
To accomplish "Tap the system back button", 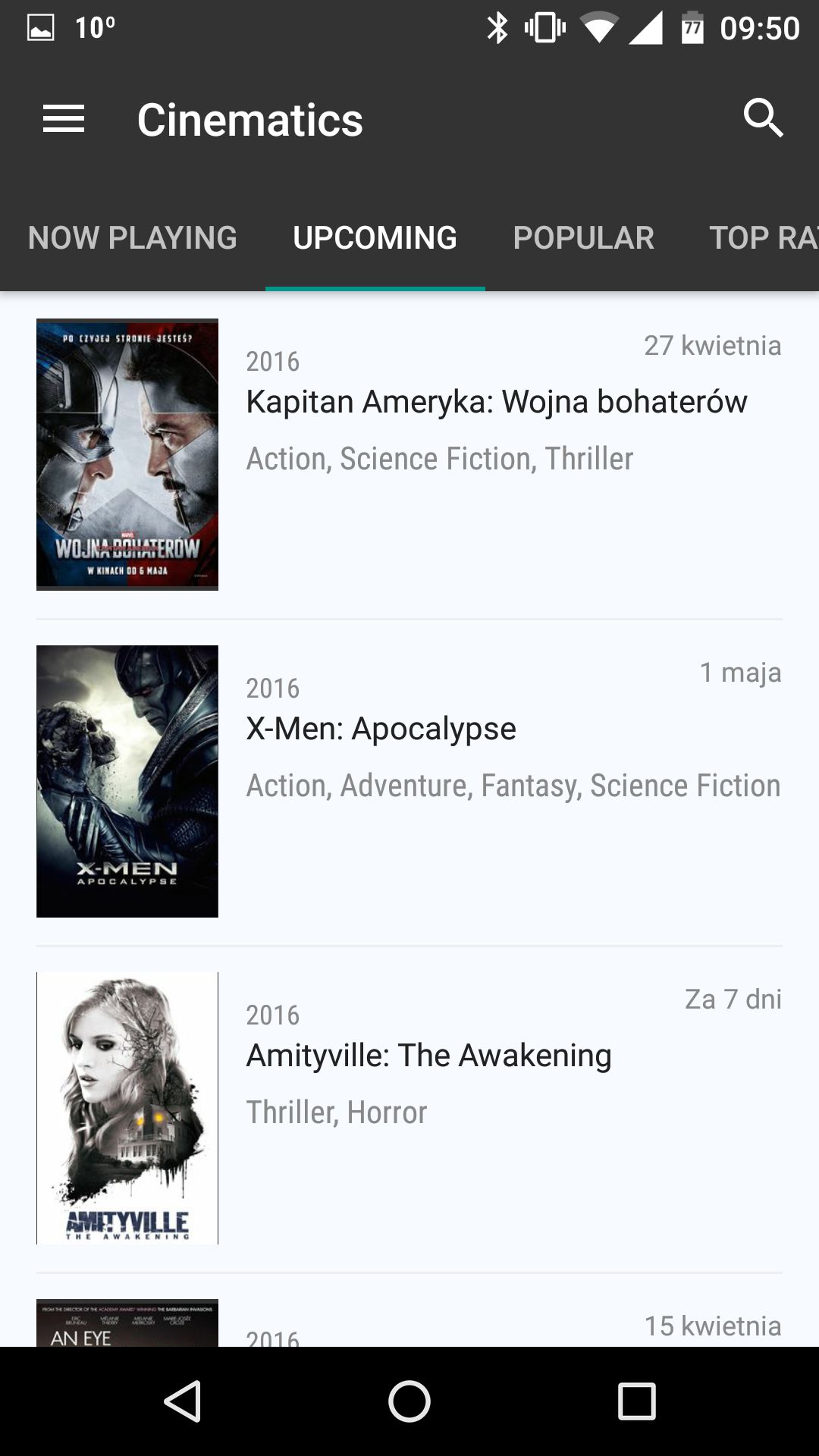I will click(182, 1401).
